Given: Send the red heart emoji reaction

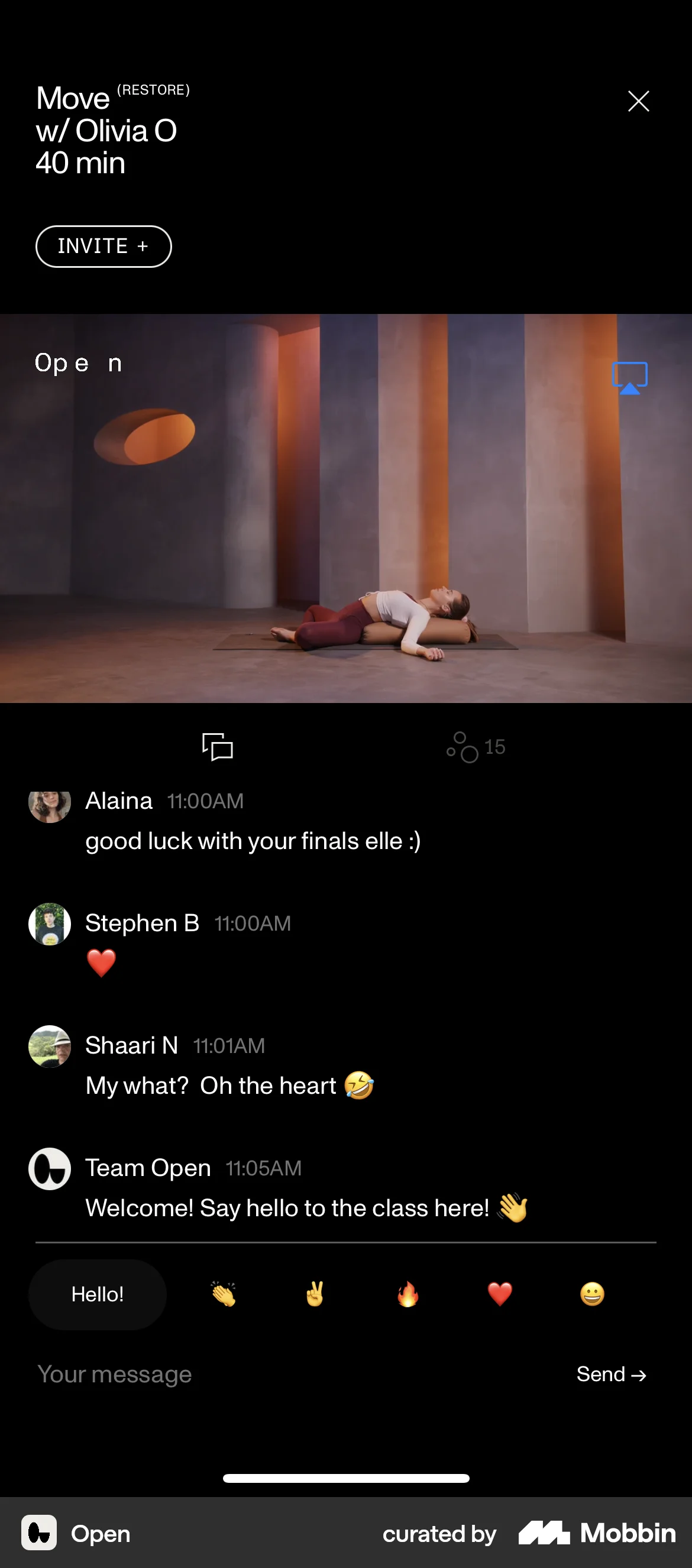Looking at the screenshot, I should [x=500, y=1294].
